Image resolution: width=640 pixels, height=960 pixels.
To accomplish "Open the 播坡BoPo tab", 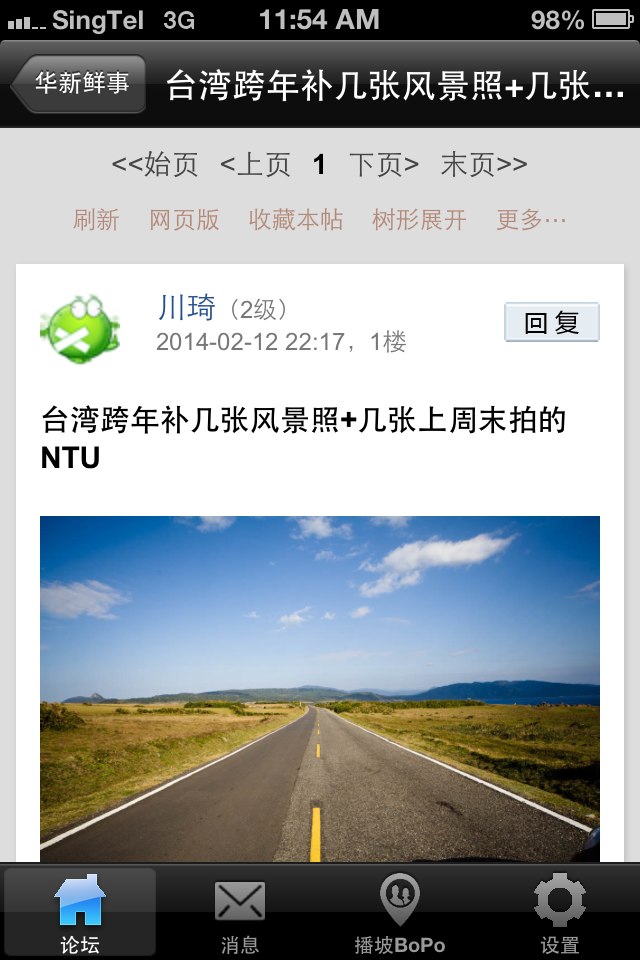I will 400,912.
